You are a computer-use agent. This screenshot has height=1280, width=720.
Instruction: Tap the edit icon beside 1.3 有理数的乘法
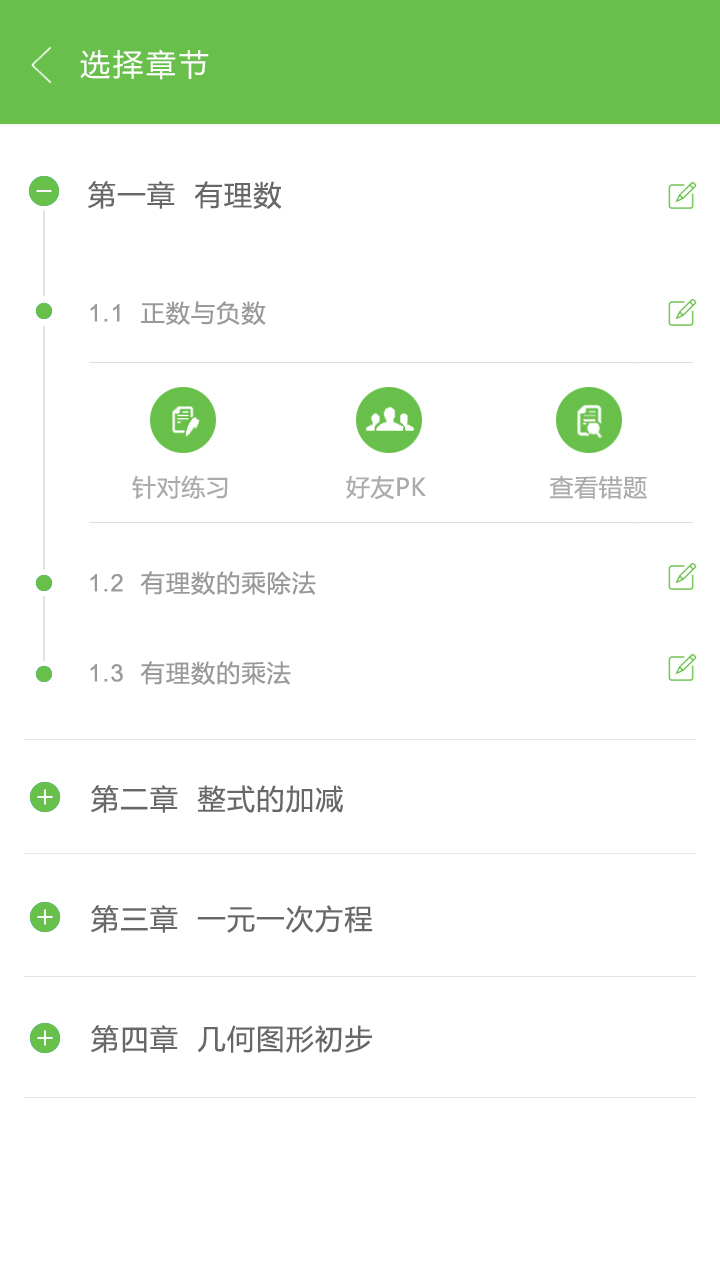(x=682, y=667)
